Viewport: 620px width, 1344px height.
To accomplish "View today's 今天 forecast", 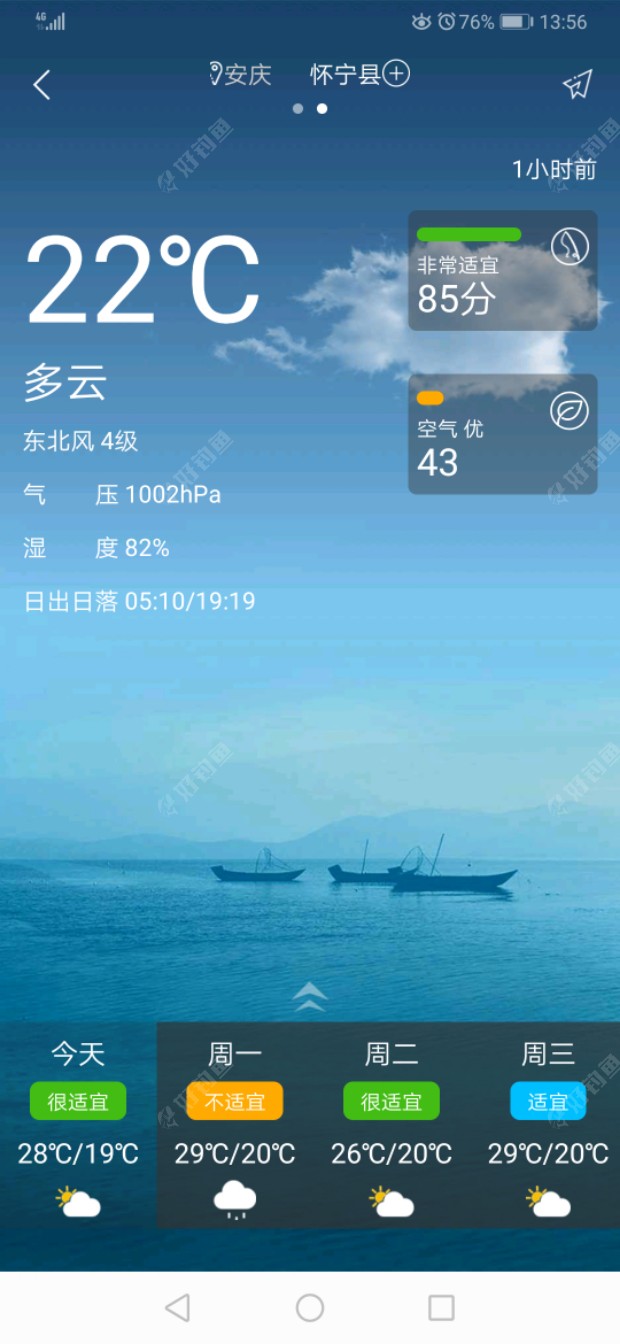I will [78, 1125].
